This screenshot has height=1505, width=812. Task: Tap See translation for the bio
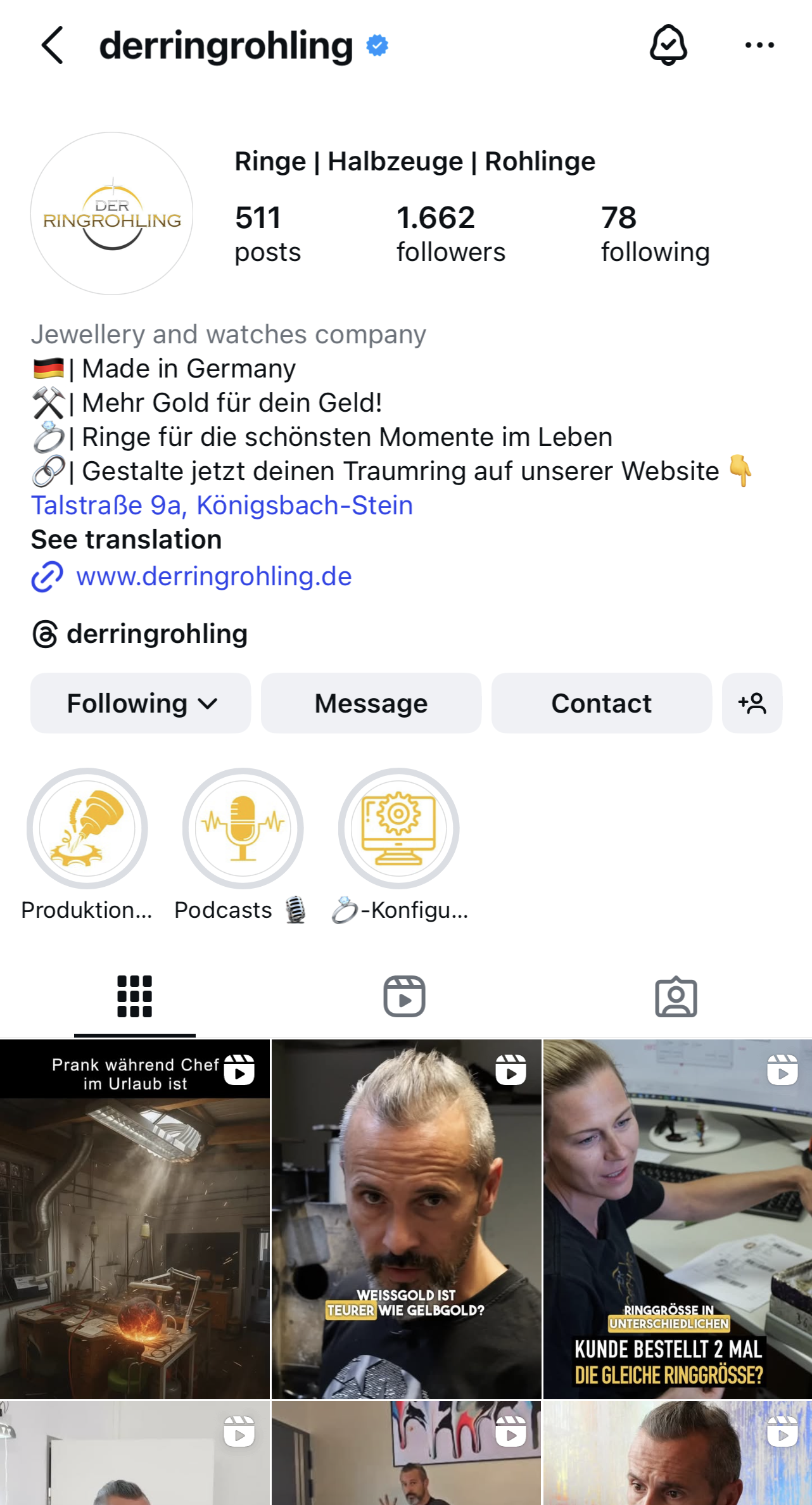coord(126,540)
